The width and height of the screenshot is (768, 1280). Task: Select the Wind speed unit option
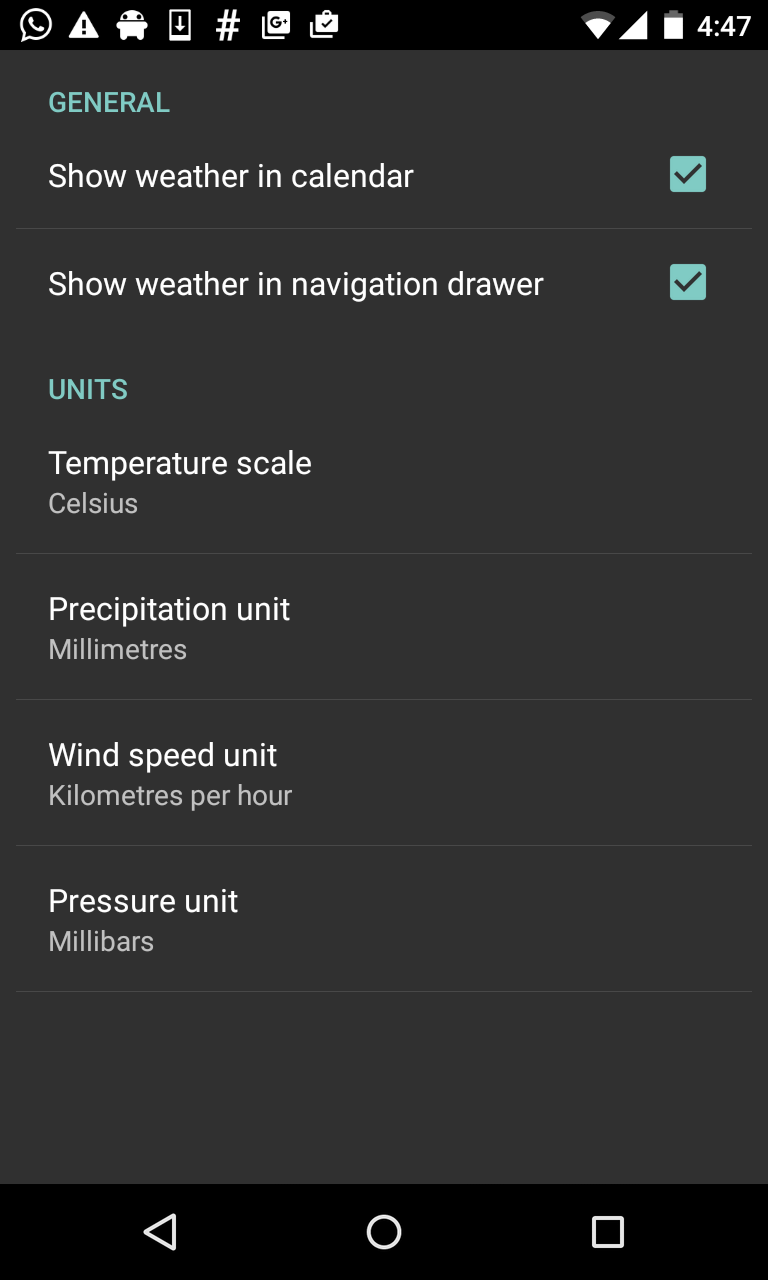384,773
